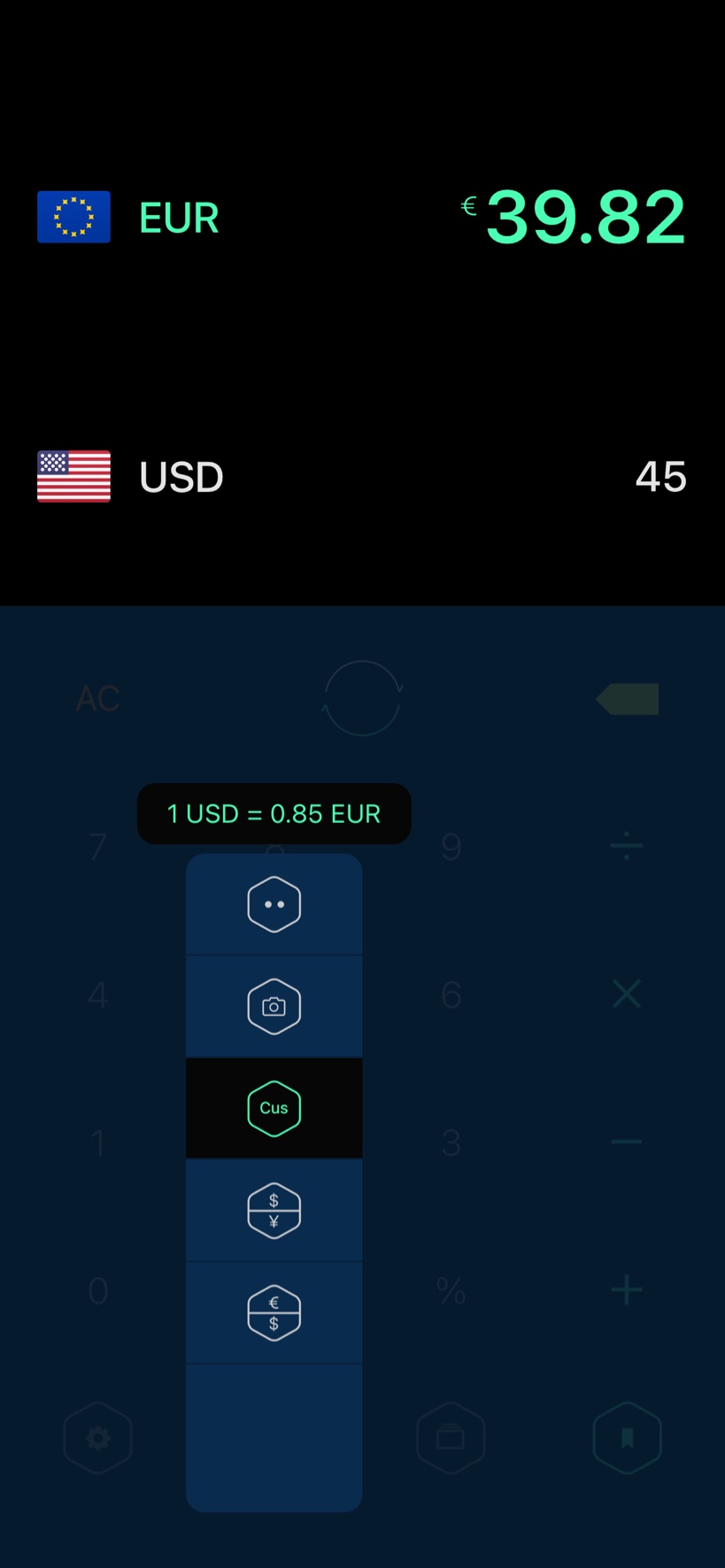Open the camera conversion option
Viewport: 725px width, 1568px height.
tap(274, 1006)
